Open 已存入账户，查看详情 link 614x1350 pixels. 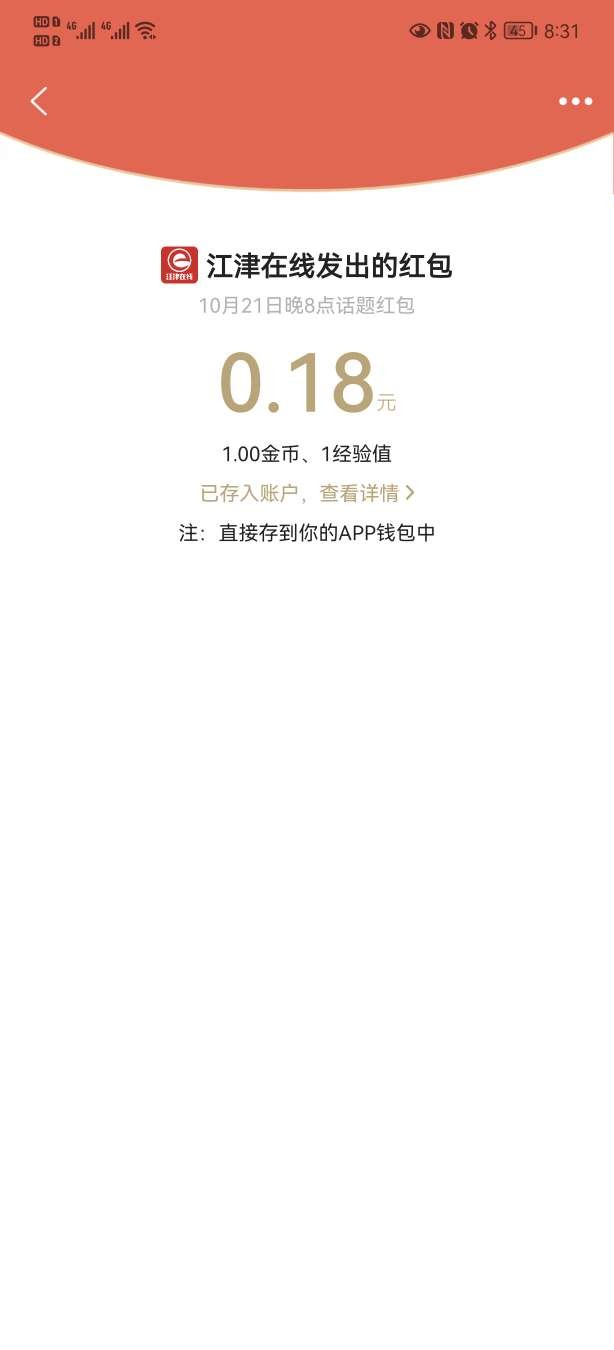coord(307,493)
